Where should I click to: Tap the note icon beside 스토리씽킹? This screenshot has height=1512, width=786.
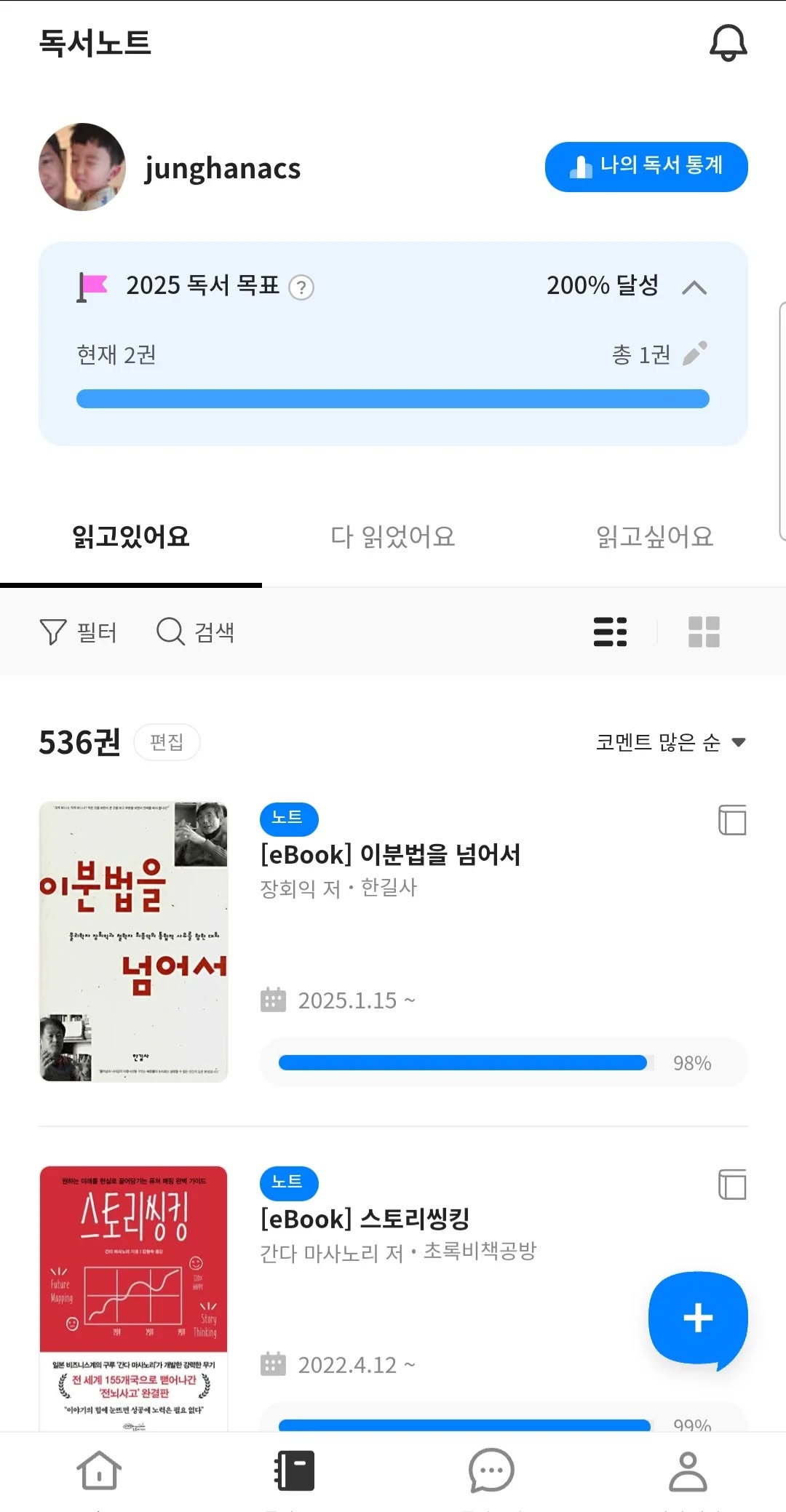732,1184
